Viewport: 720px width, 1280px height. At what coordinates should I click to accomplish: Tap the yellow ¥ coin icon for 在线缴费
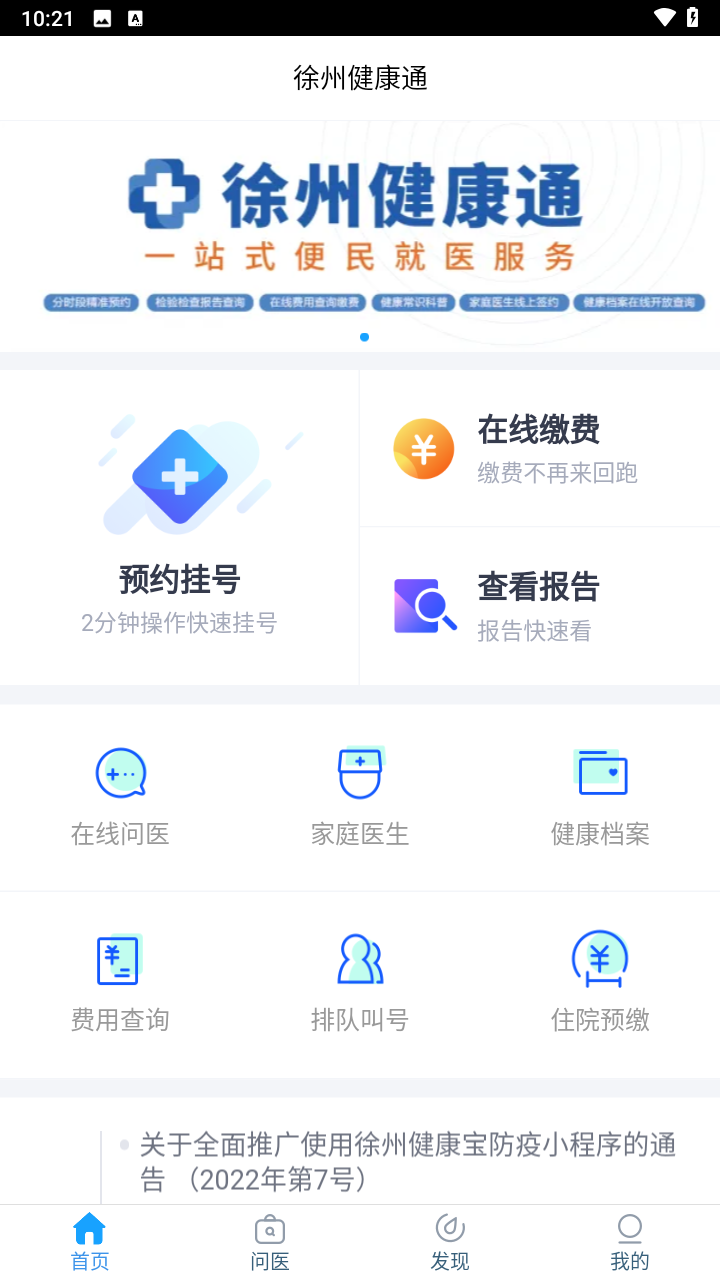pyautogui.click(x=424, y=448)
